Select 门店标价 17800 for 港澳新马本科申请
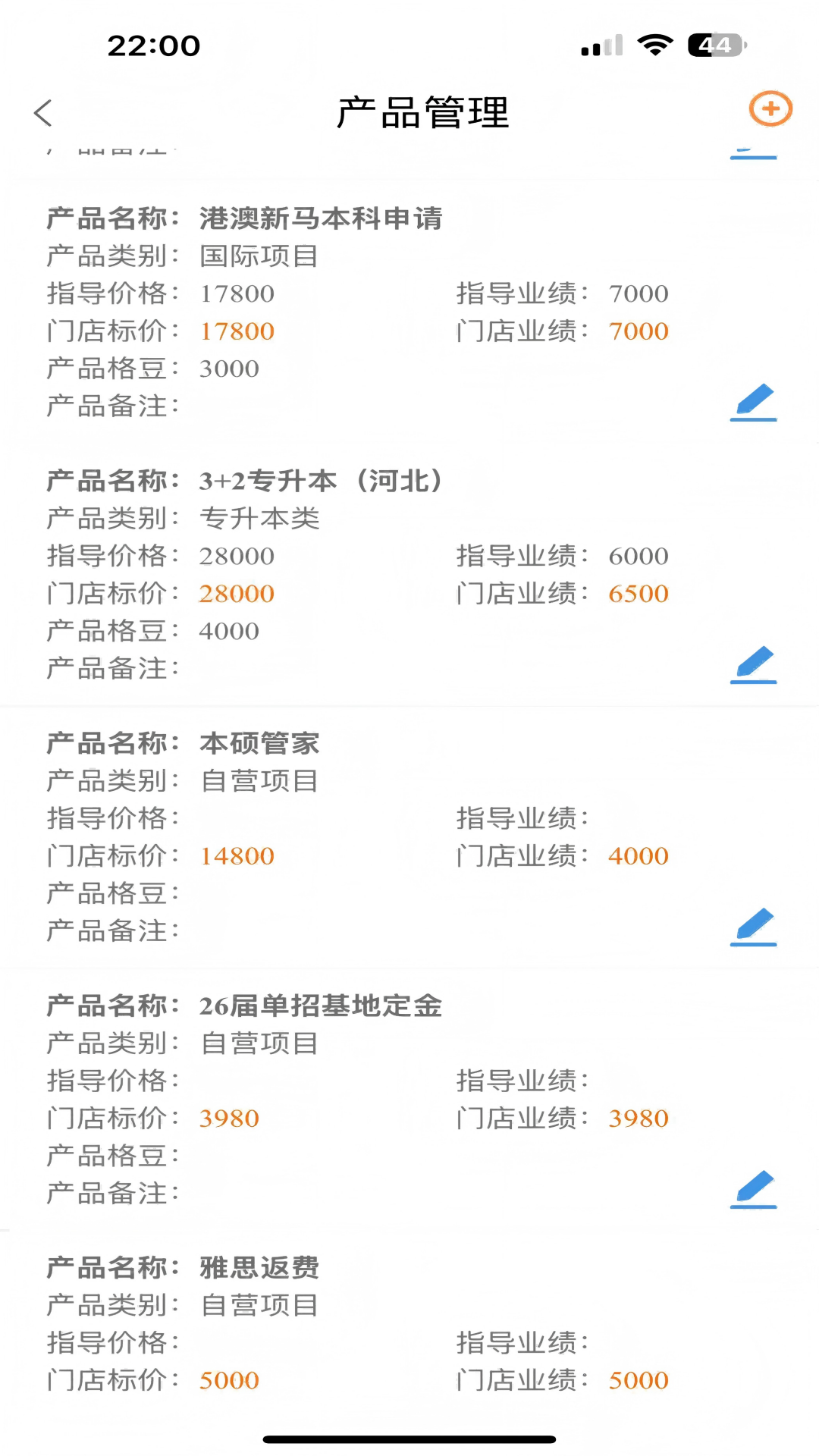Viewport: 819px width, 1456px height. click(x=237, y=331)
